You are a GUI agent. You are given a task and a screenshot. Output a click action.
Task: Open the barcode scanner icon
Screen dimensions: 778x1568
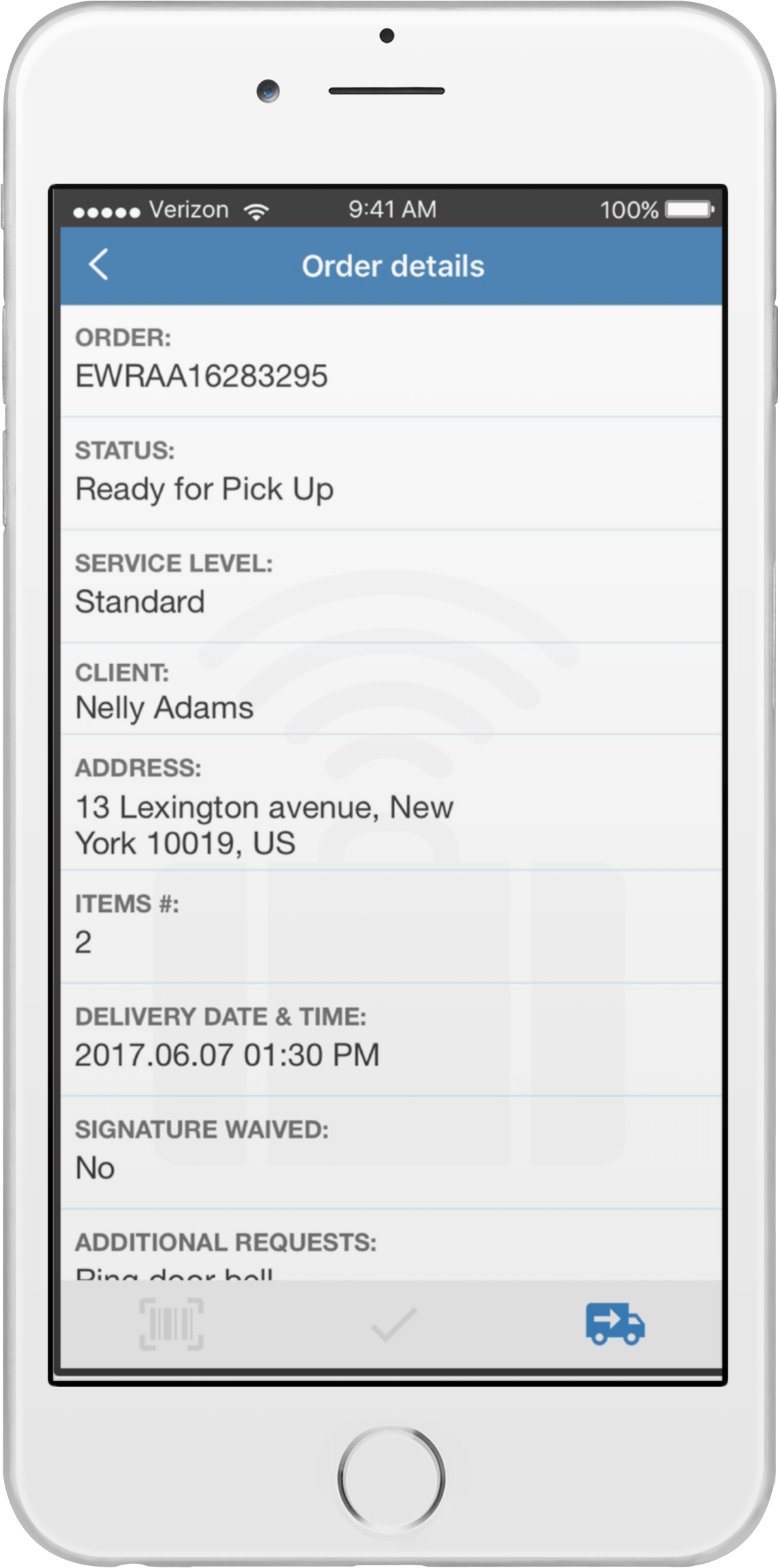pos(171,1324)
